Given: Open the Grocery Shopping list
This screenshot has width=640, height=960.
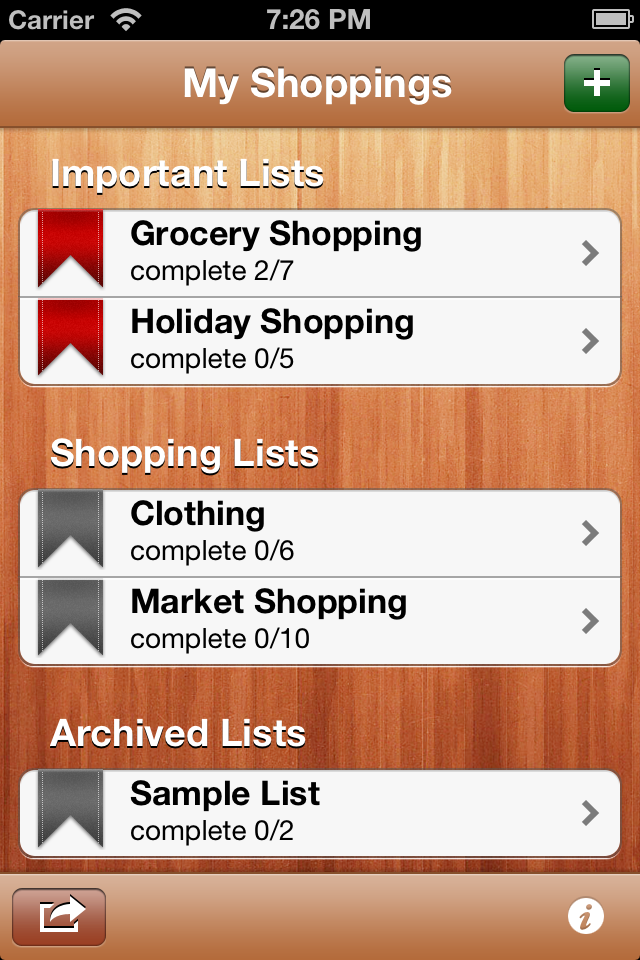Looking at the screenshot, I should [320, 253].
